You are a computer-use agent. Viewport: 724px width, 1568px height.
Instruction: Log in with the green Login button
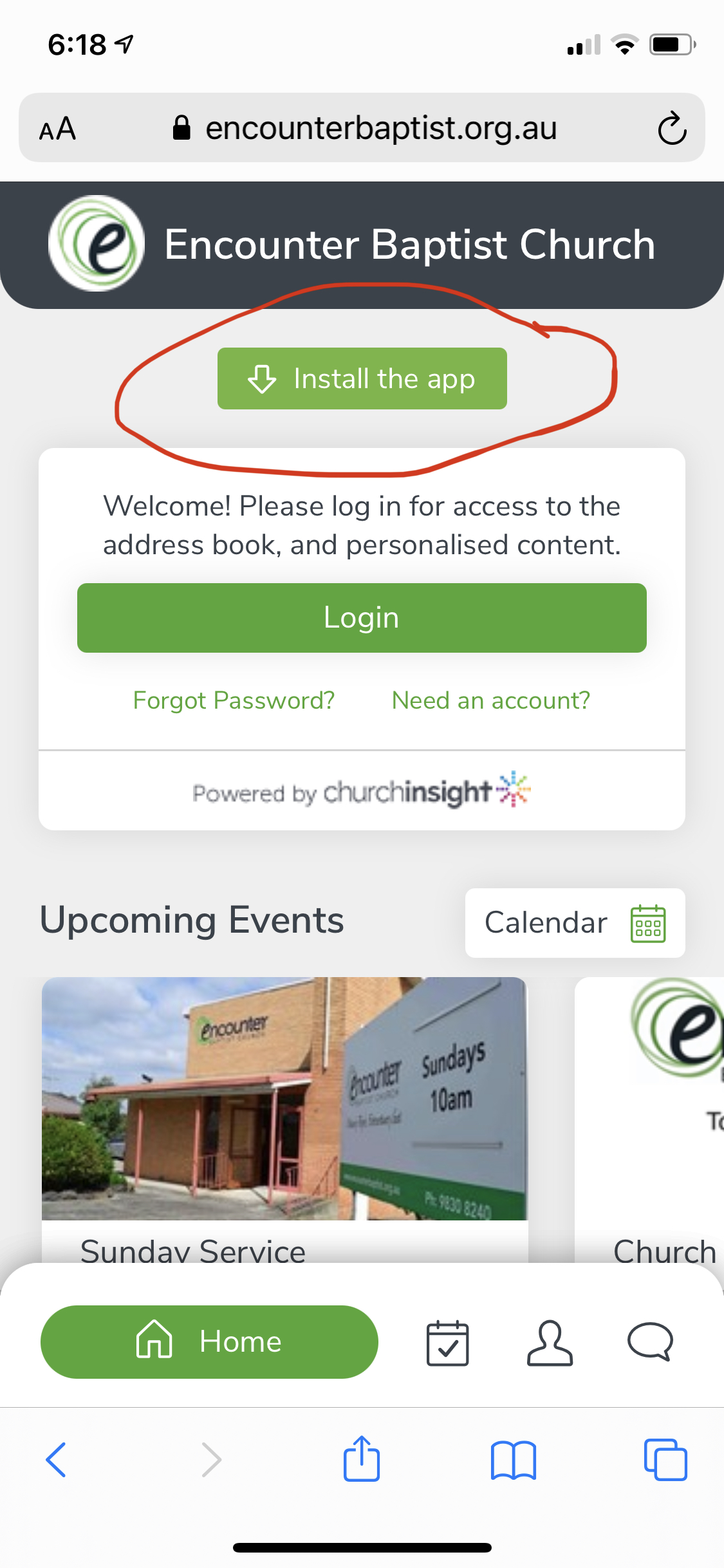coord(362,618)
